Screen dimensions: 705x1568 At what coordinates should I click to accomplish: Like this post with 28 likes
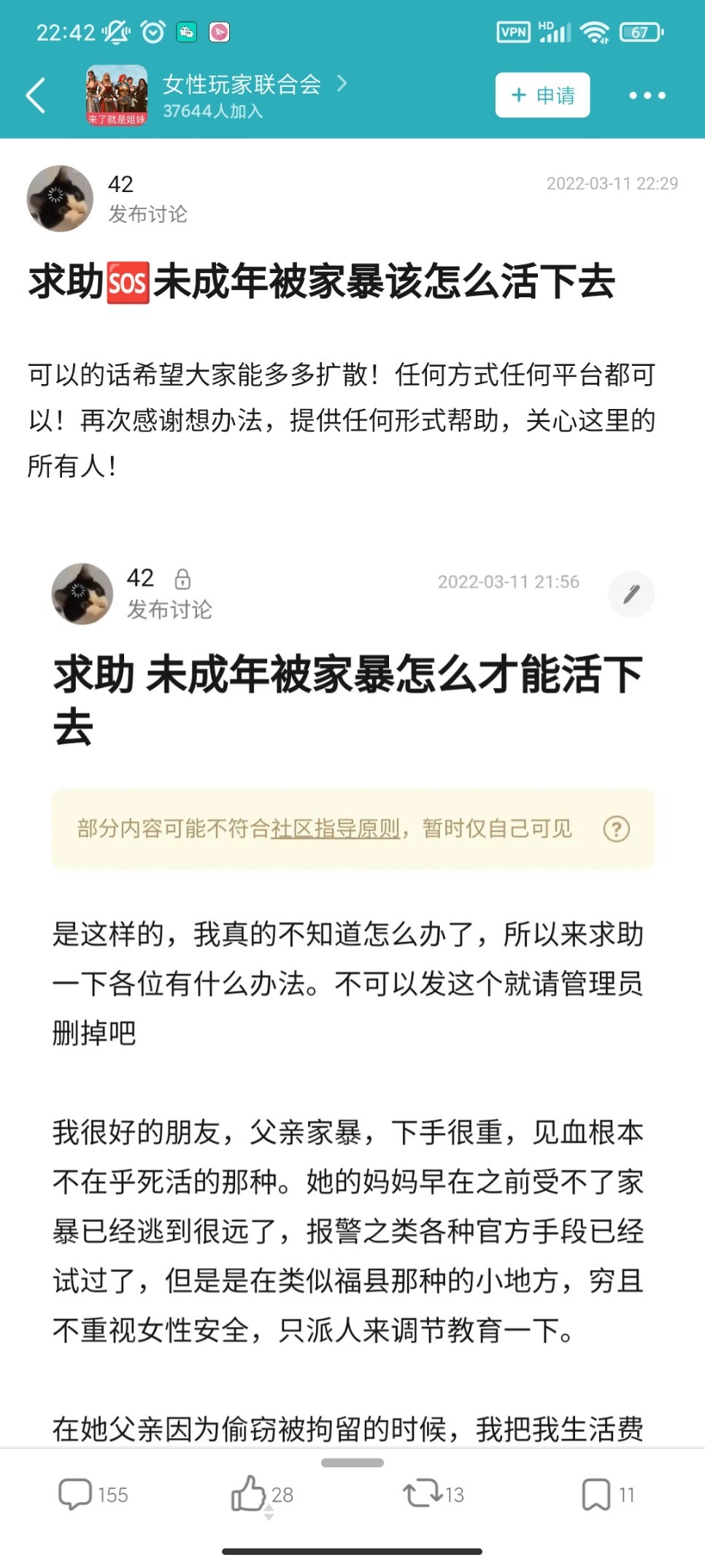262,1495
